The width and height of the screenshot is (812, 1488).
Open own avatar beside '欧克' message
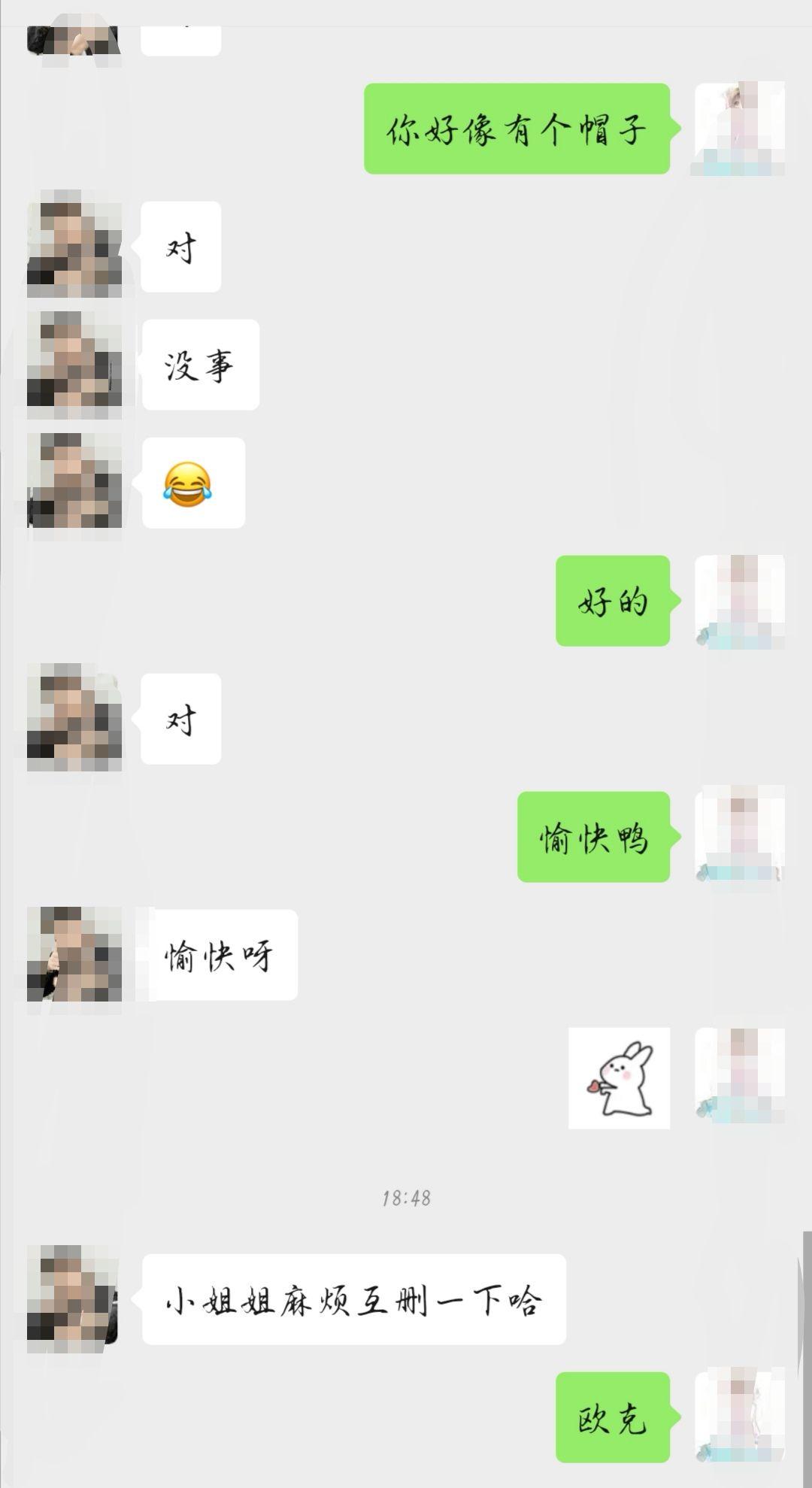coord(739,1417)
